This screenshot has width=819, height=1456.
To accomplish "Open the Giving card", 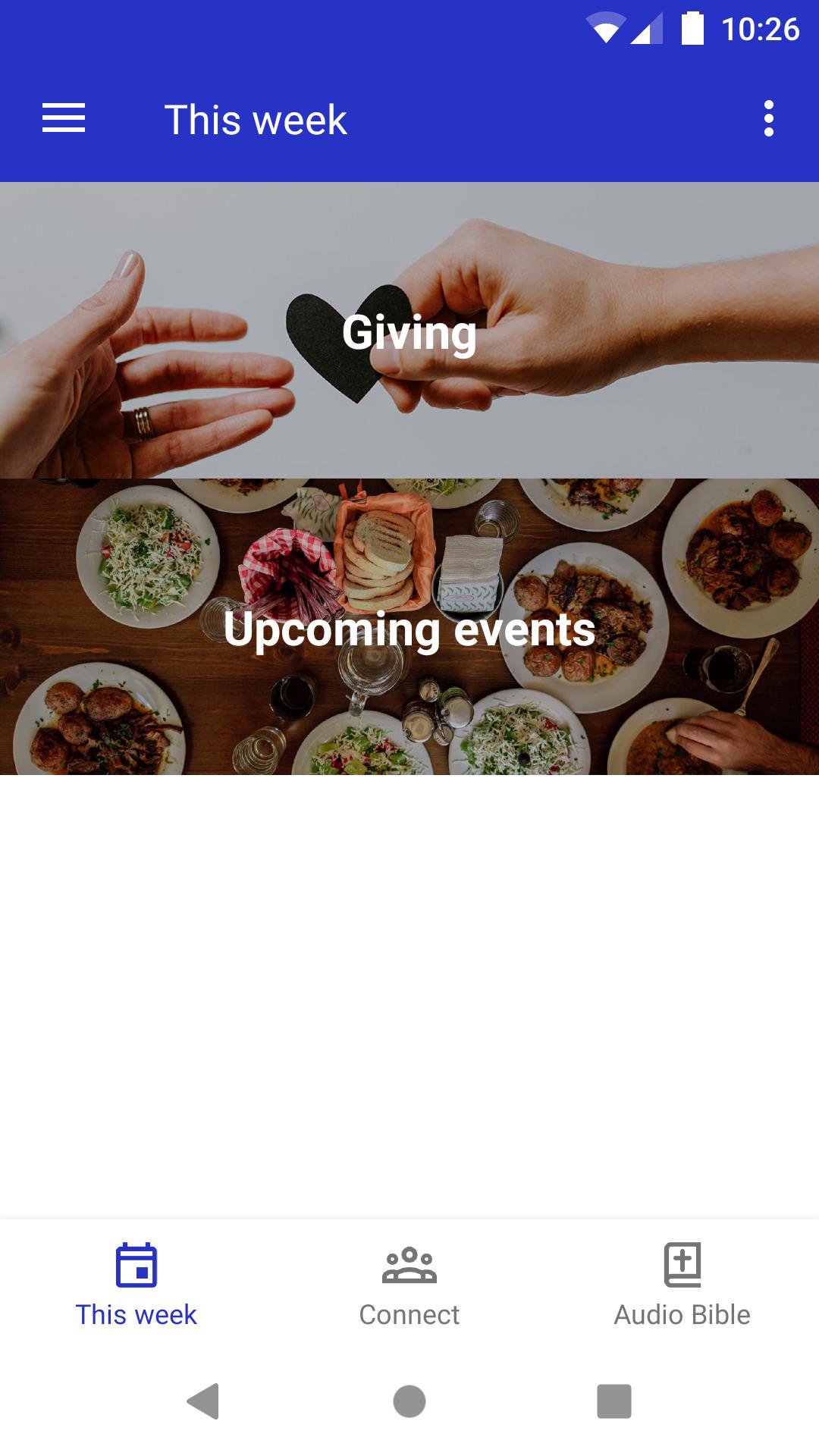I will 409,331.
